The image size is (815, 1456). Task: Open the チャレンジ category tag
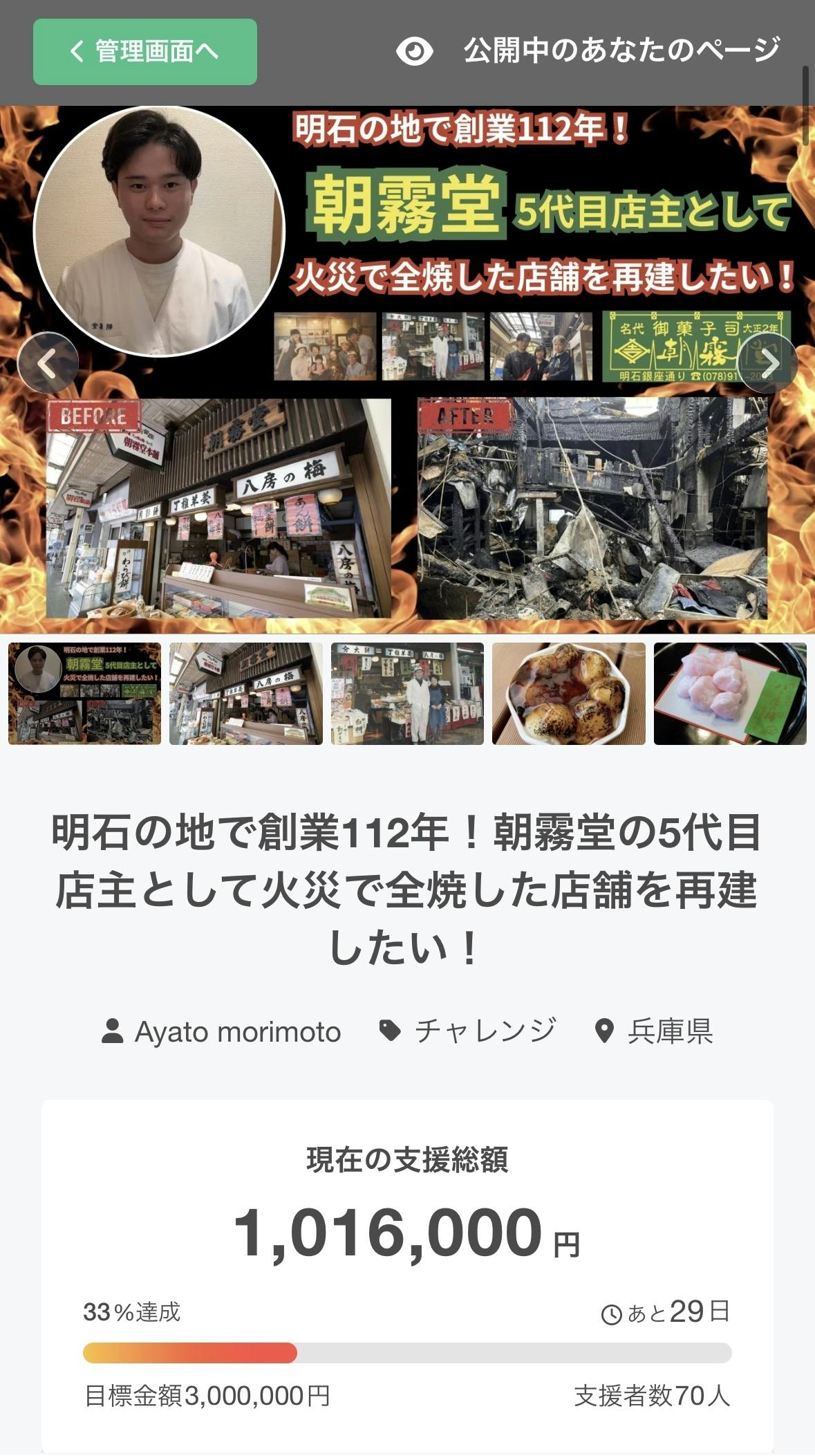[x=468, y=1031]
